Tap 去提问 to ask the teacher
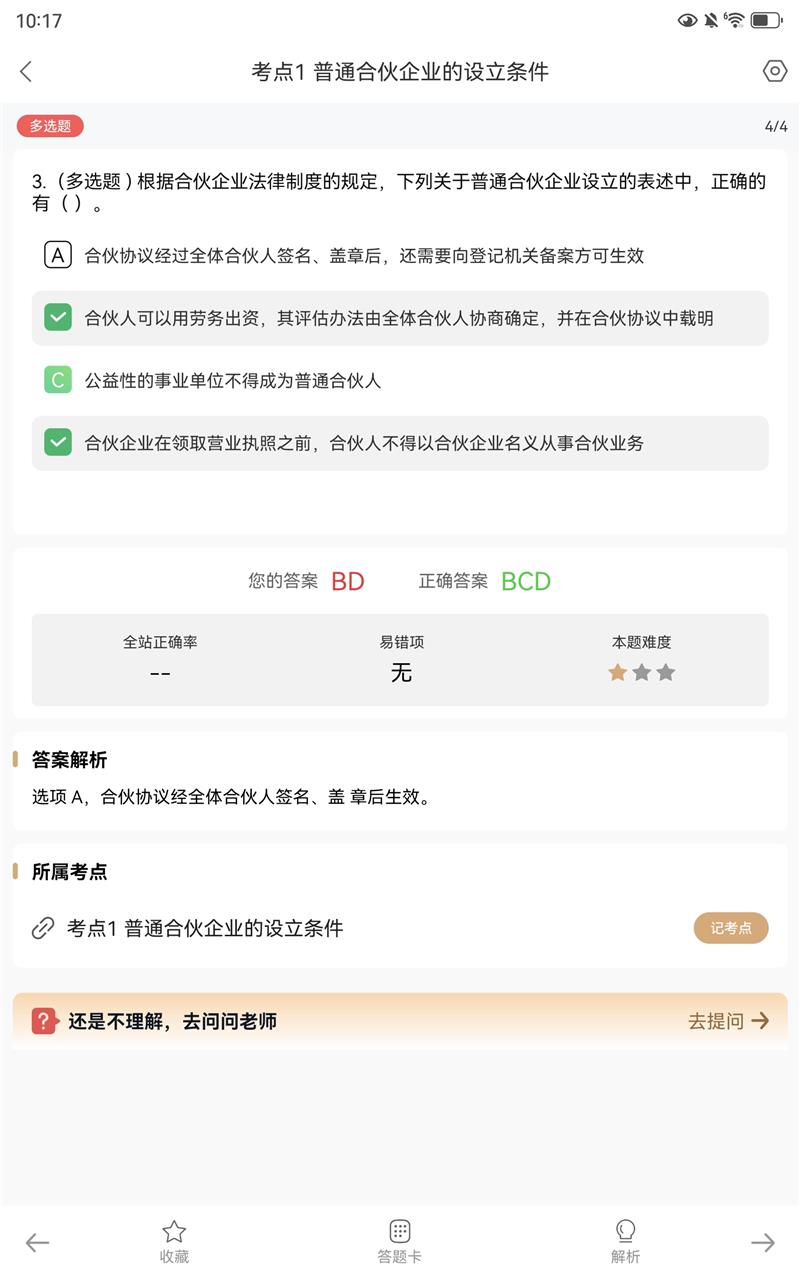 click(728, 1021)
